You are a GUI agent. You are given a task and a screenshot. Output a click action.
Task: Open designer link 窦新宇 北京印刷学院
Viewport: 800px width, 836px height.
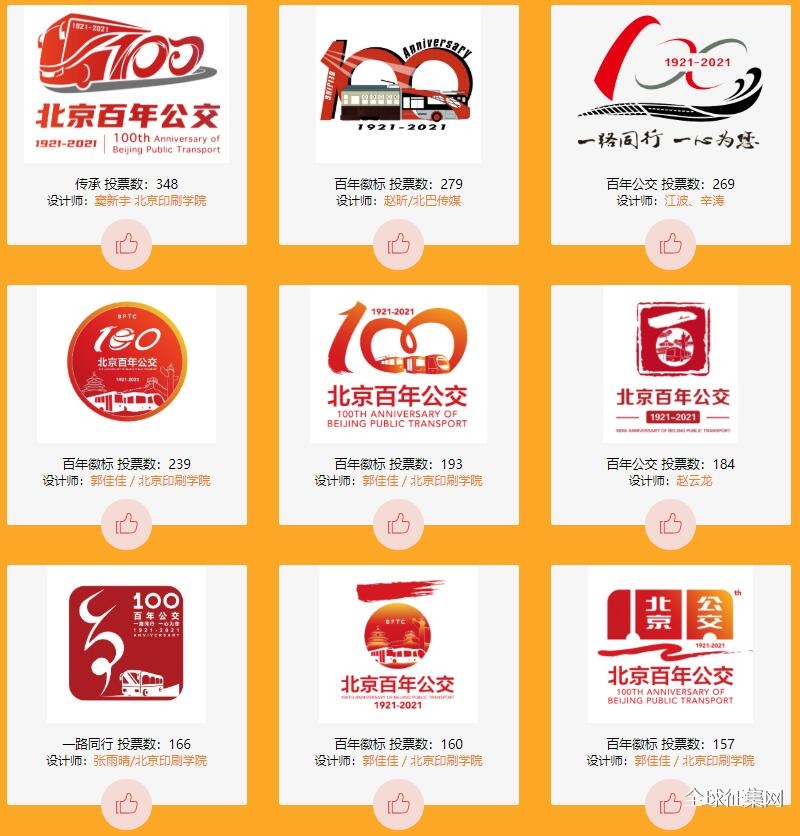tap(150, 201)
